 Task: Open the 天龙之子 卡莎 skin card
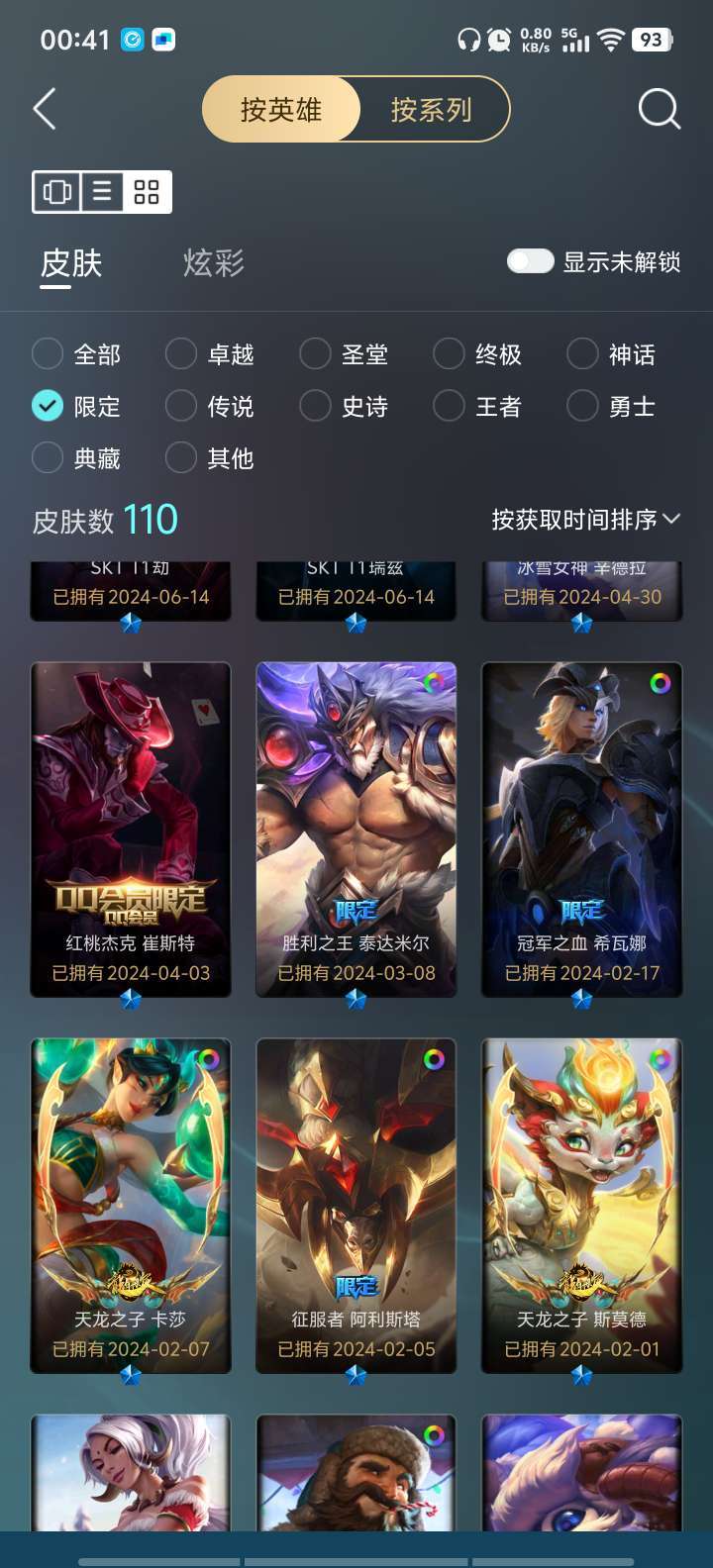(131, 1206)
